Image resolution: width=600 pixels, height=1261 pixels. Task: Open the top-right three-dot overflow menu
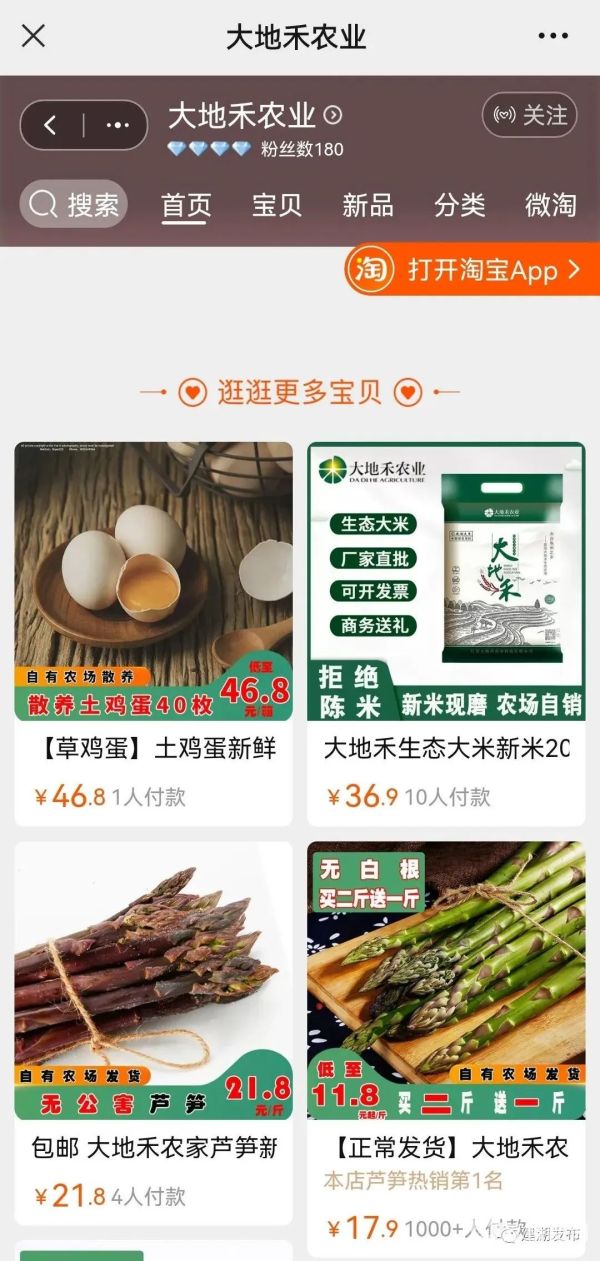tap(553, 36)
